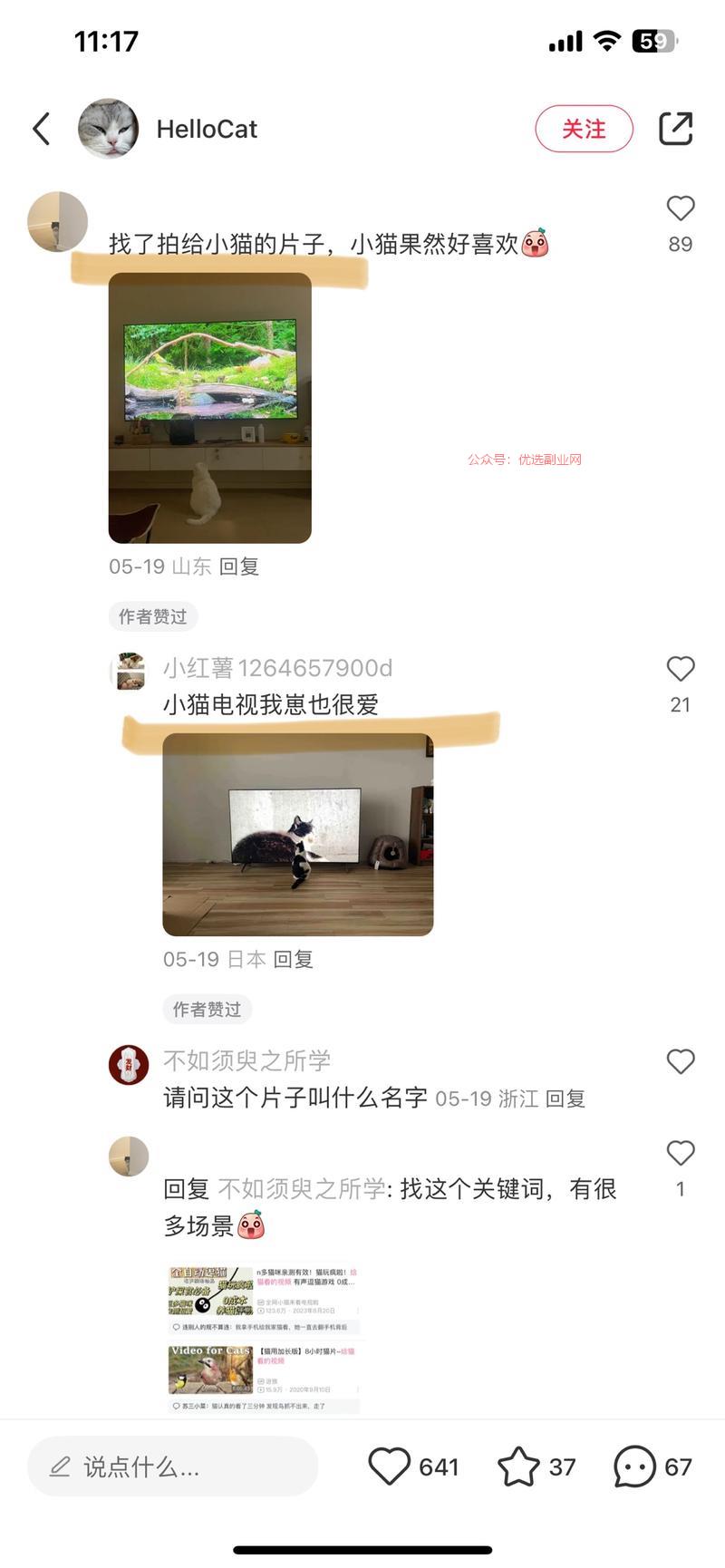Open HelloCat's profile avatar
725x1568 pixels.
coord(109,129)
